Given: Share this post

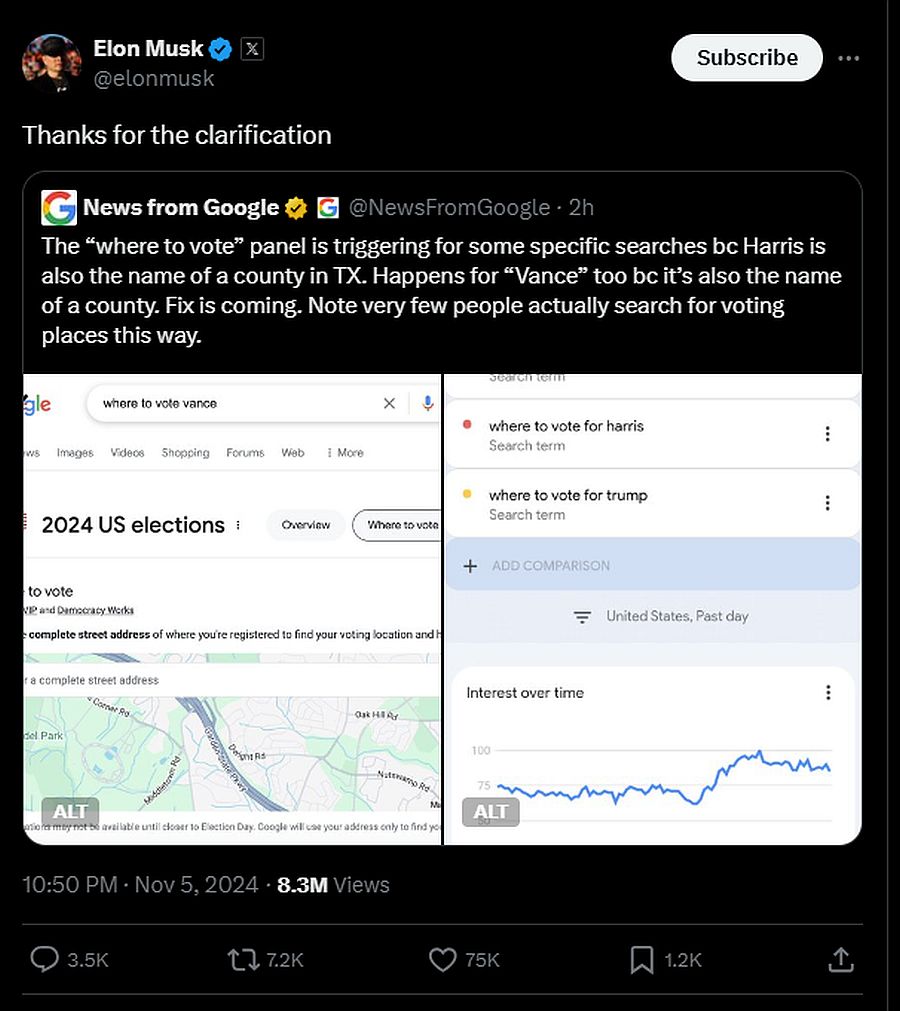Looking at the screenshot, I should [x=841, y=960].
